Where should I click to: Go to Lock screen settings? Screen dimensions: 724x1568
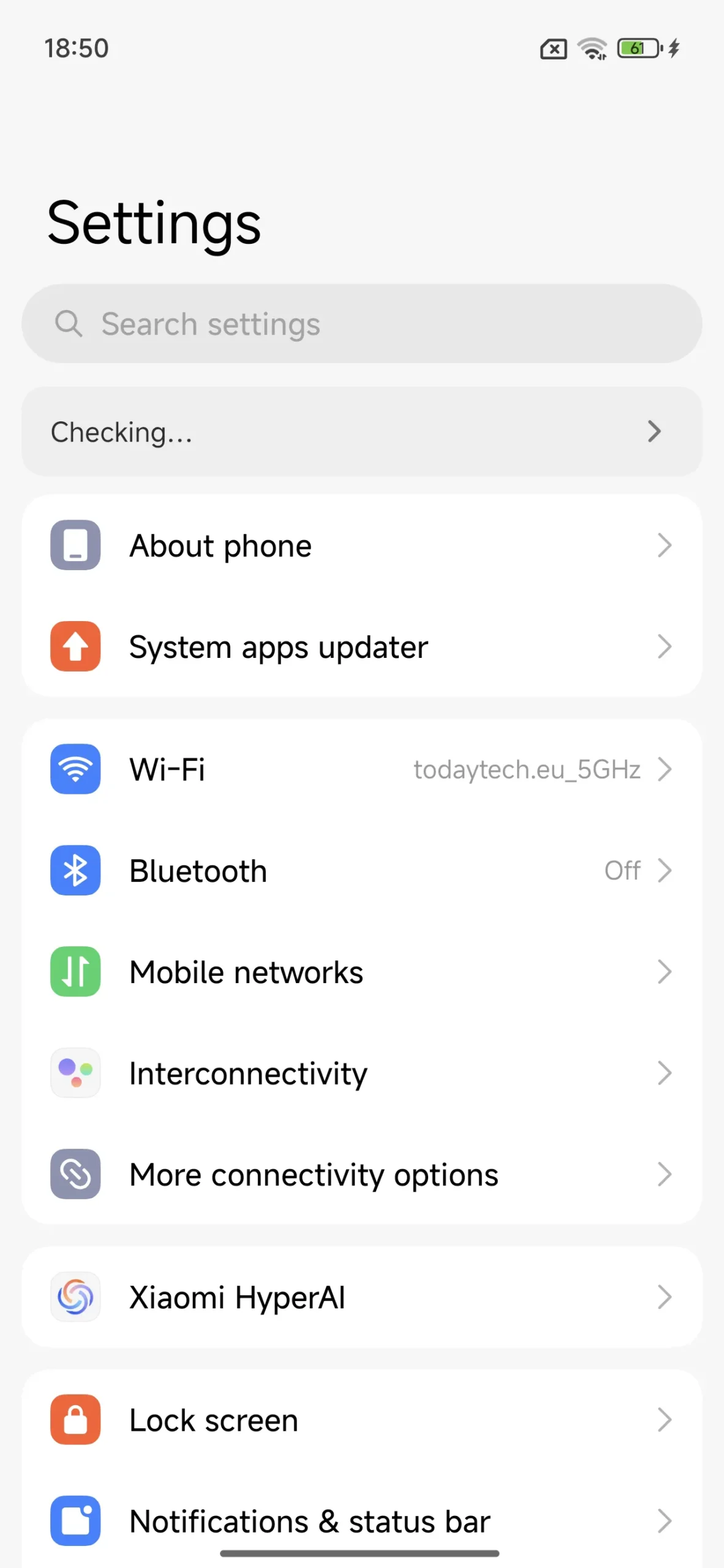[361, 1420]
